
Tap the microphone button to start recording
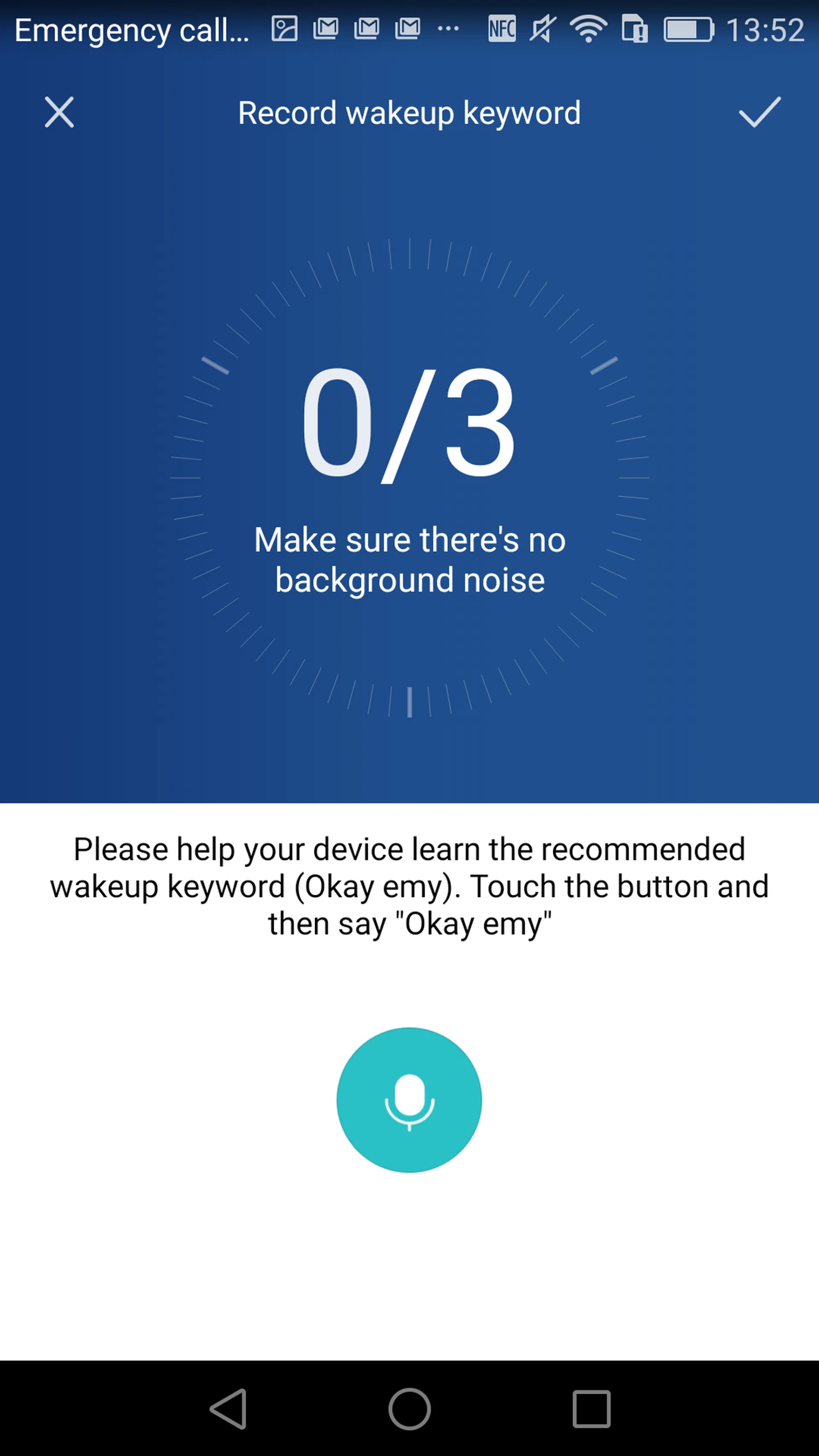pos(409,1100)
